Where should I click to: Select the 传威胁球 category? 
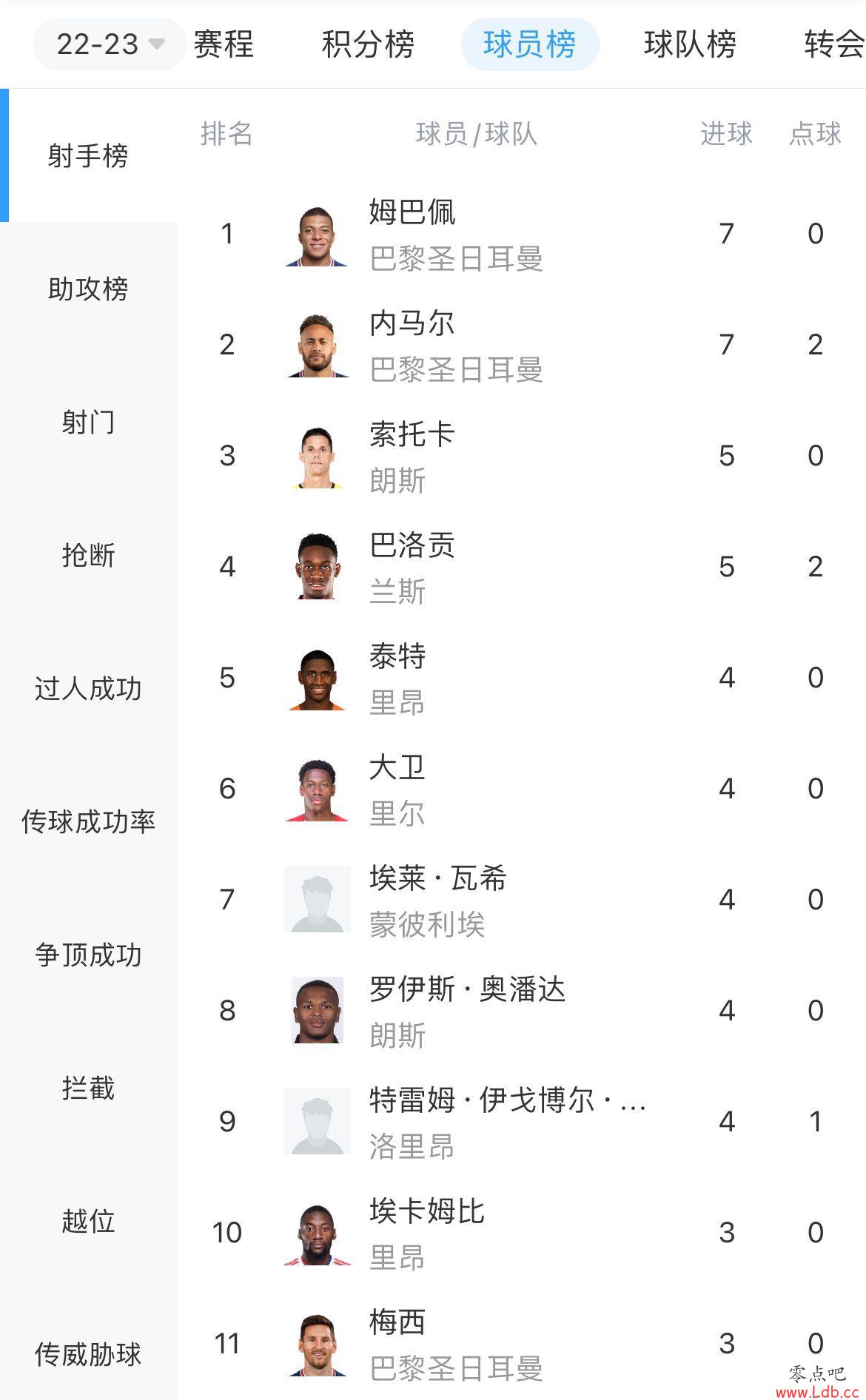pos(89,1354)
